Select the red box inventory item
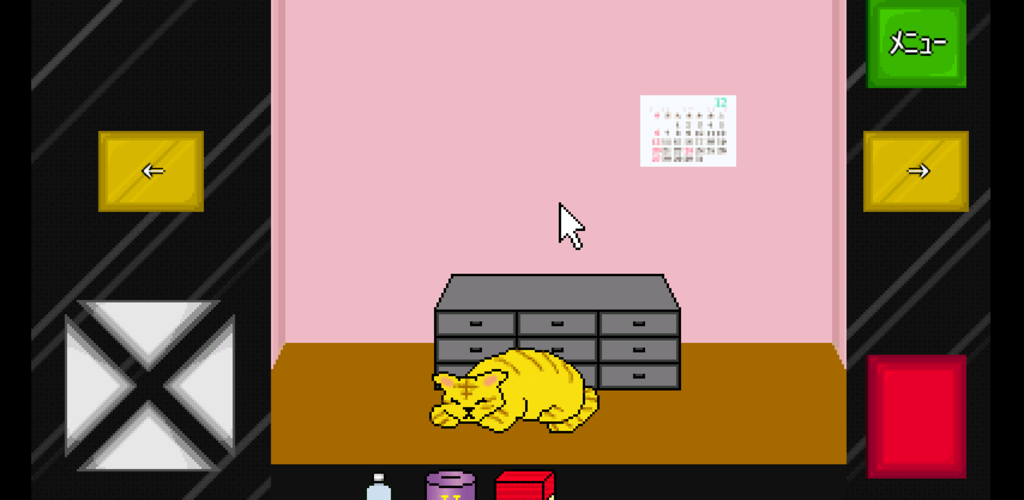The height and width of the screenshot is (500, 1024). point(524,487)
